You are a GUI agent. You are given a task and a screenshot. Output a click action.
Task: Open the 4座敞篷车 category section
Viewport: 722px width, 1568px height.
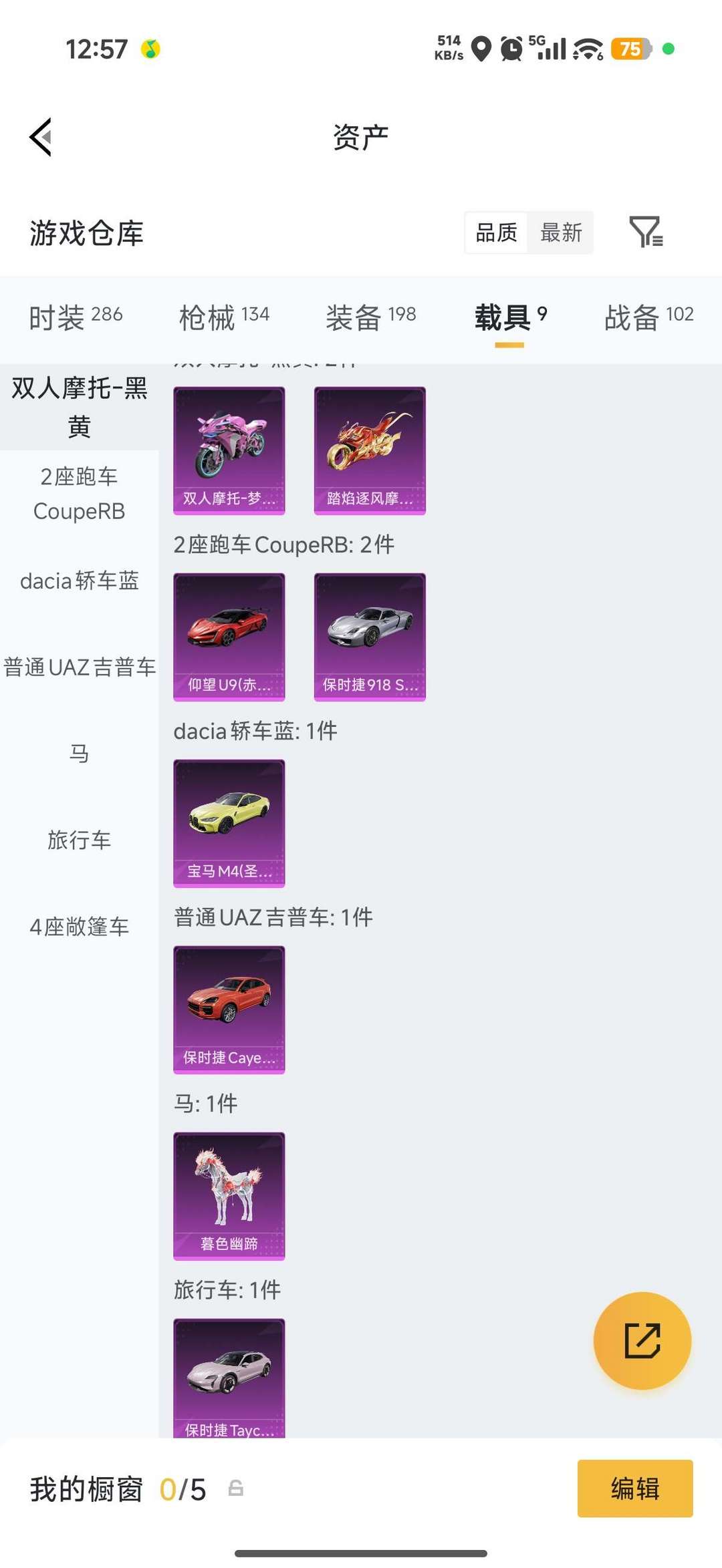click(x=78, y=927)
